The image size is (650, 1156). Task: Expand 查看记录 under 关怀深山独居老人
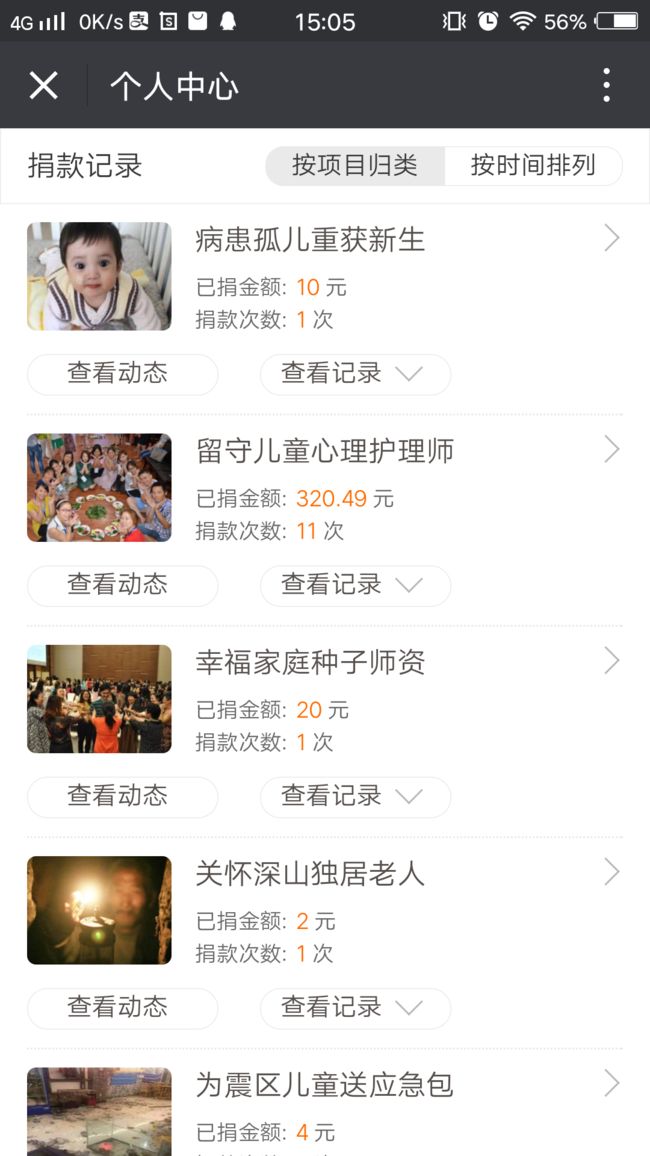[355, 1009]
